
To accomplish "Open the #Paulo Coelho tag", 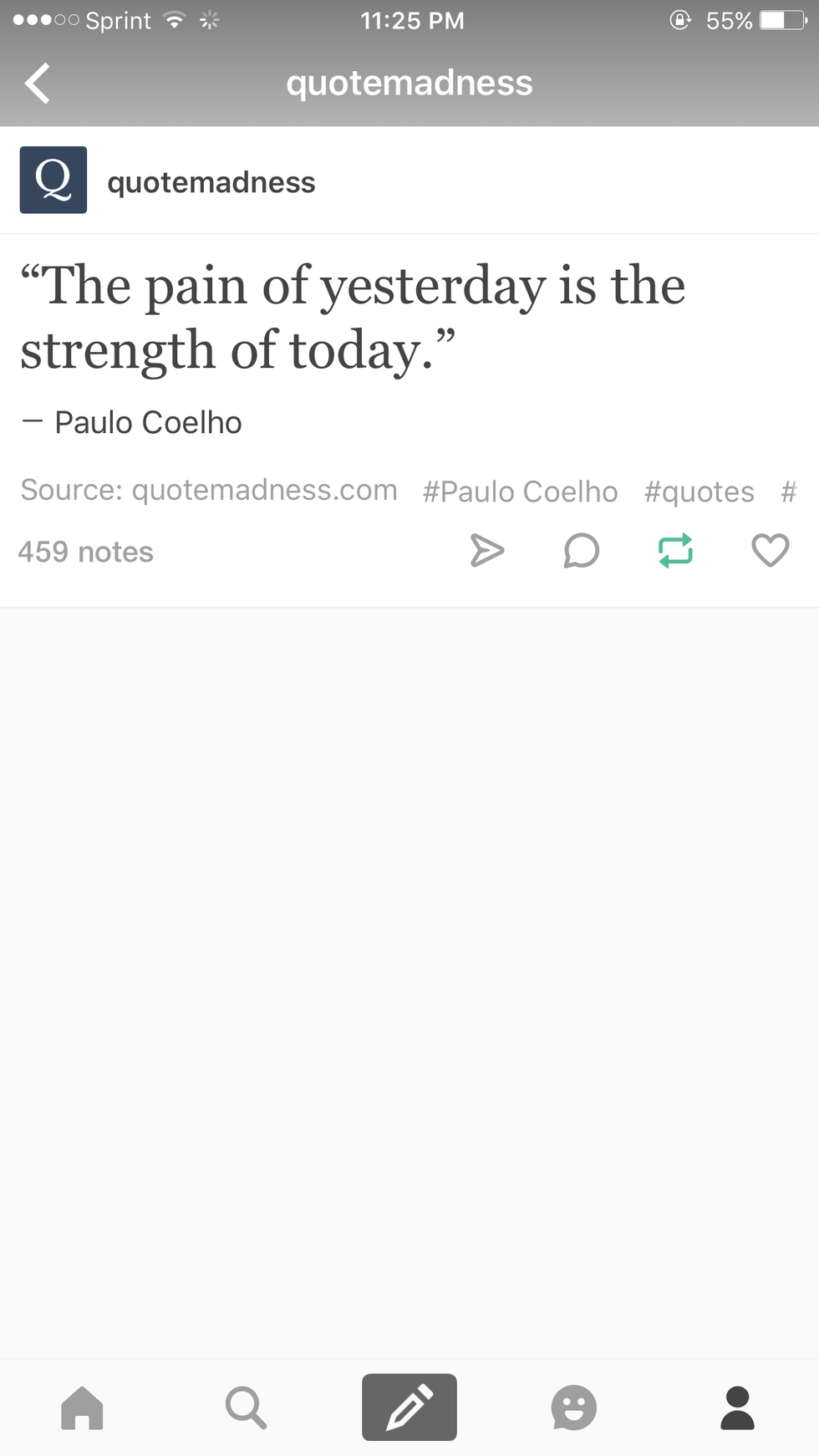I will coord(520,491).
